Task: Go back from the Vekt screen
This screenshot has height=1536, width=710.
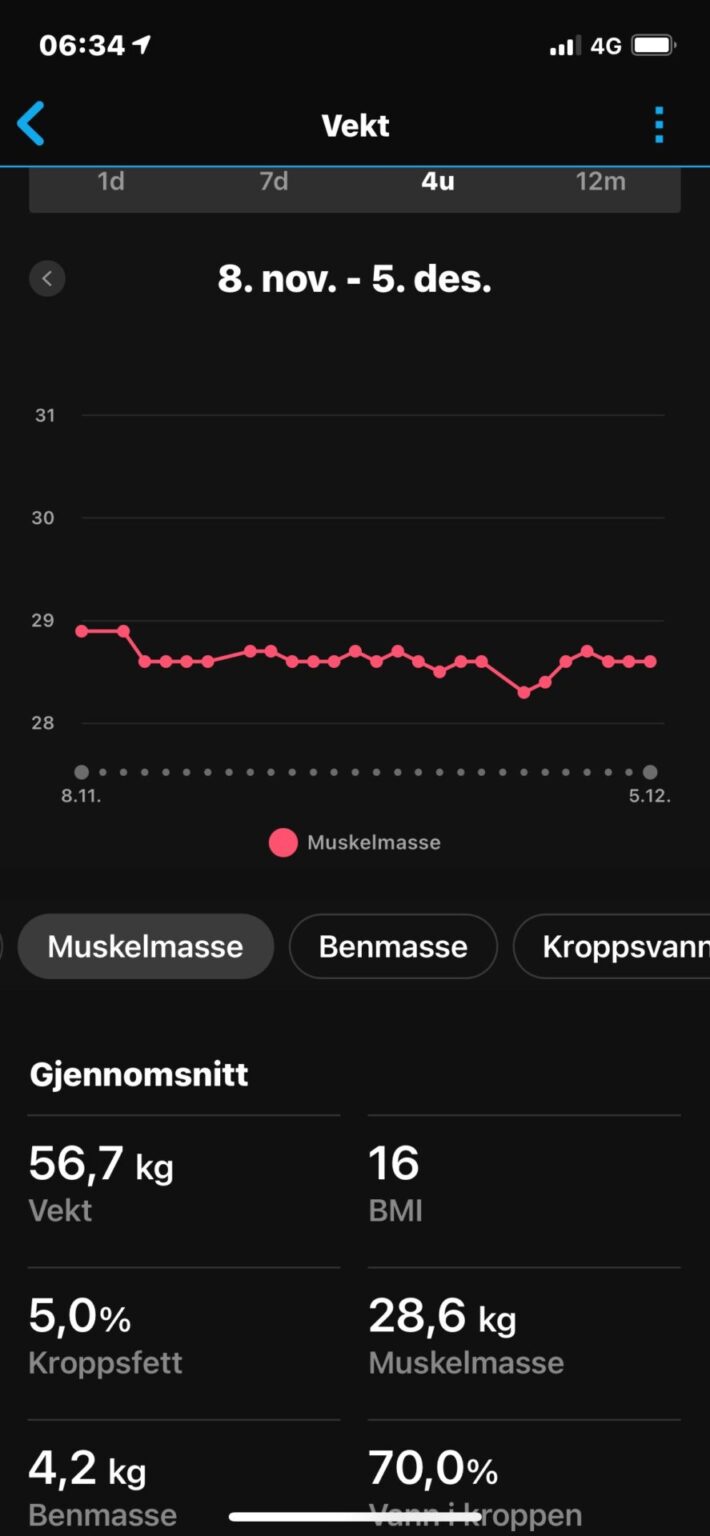Action: coord(32,125)
